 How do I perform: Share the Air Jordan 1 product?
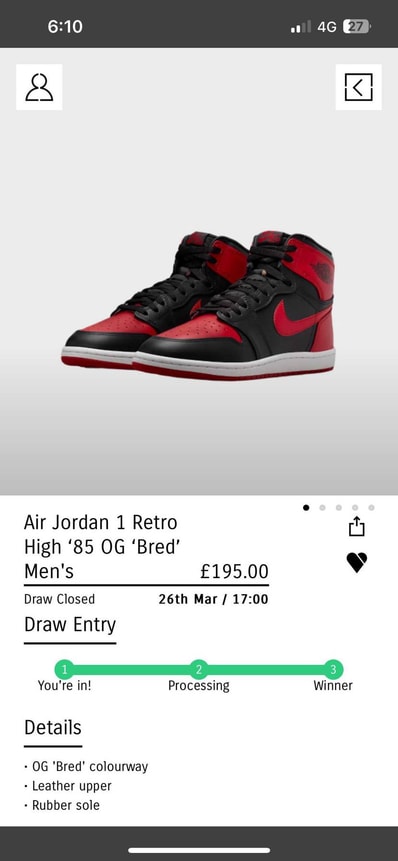(357, 526)
